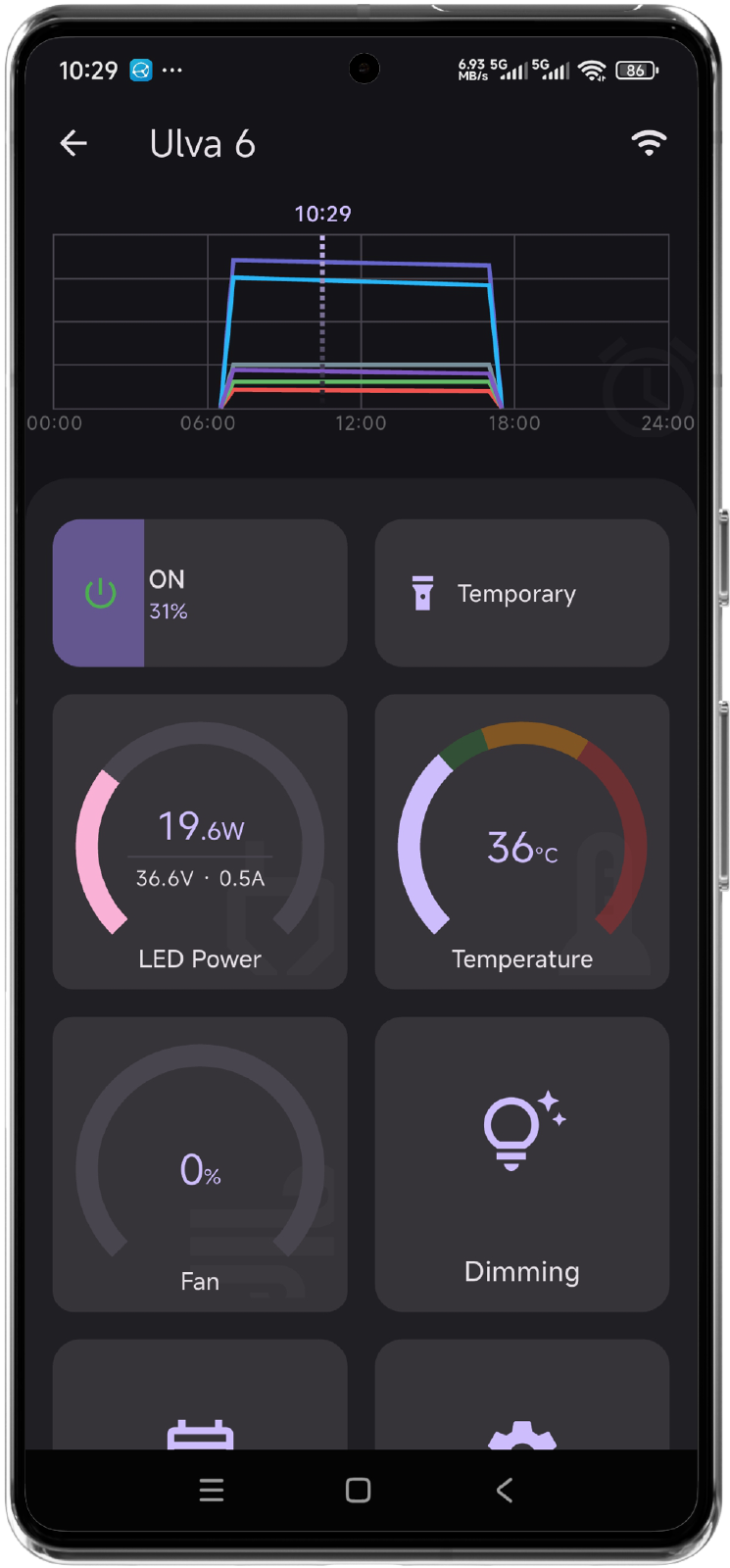
Task: Open the Fan card
Action: click(200, 1163)
